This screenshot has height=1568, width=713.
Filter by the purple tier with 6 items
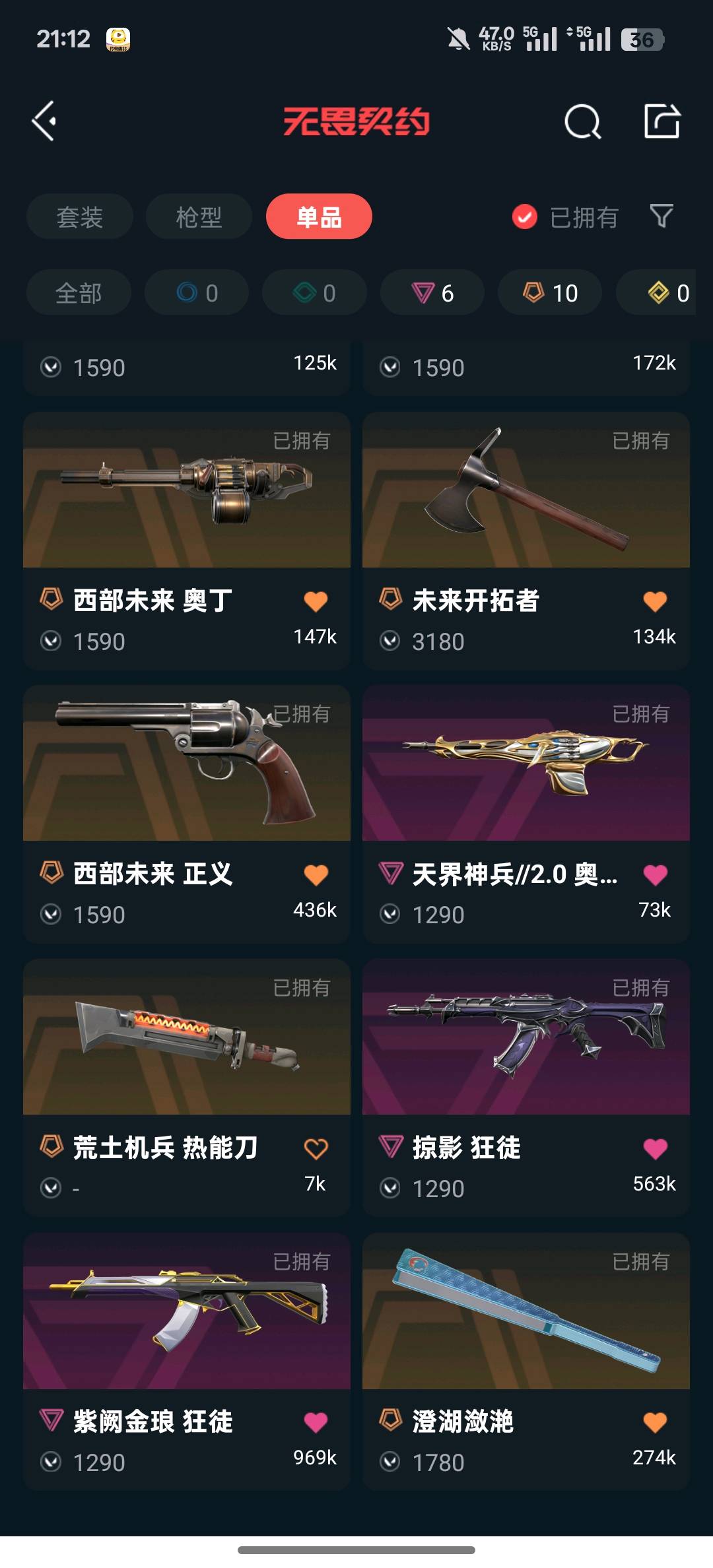[432, 292]
